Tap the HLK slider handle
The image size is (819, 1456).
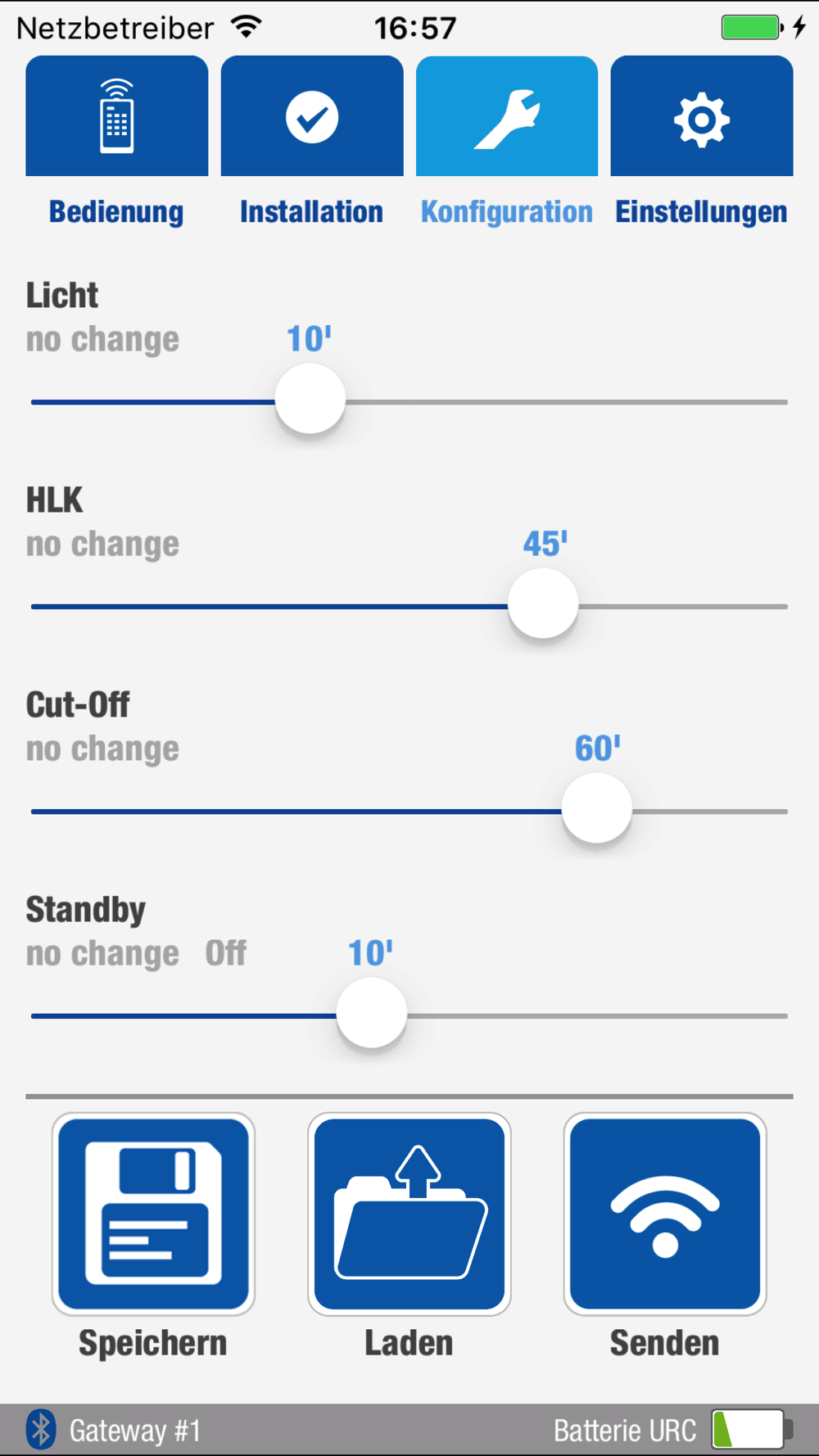pos(543,604)
